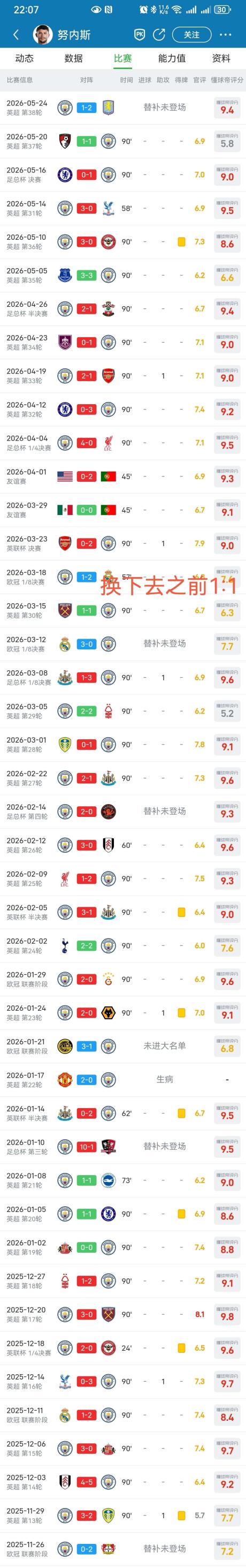Open the 2026-04-01 友谊赛 match row
The height and width of the screenshot is (1568, 246).
(x=122, y=476)
